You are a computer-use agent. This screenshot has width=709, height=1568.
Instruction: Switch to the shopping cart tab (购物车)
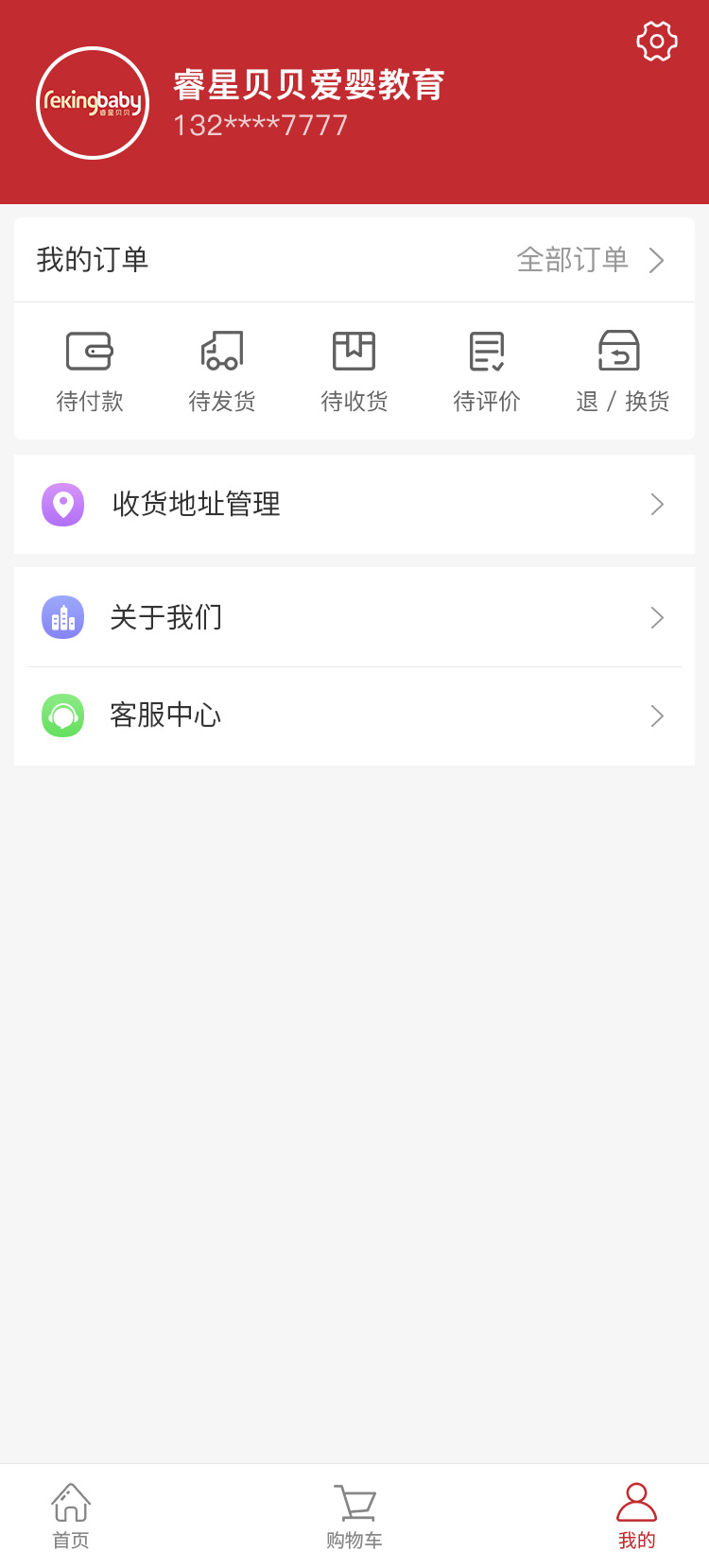click(x=354, y=1515)
